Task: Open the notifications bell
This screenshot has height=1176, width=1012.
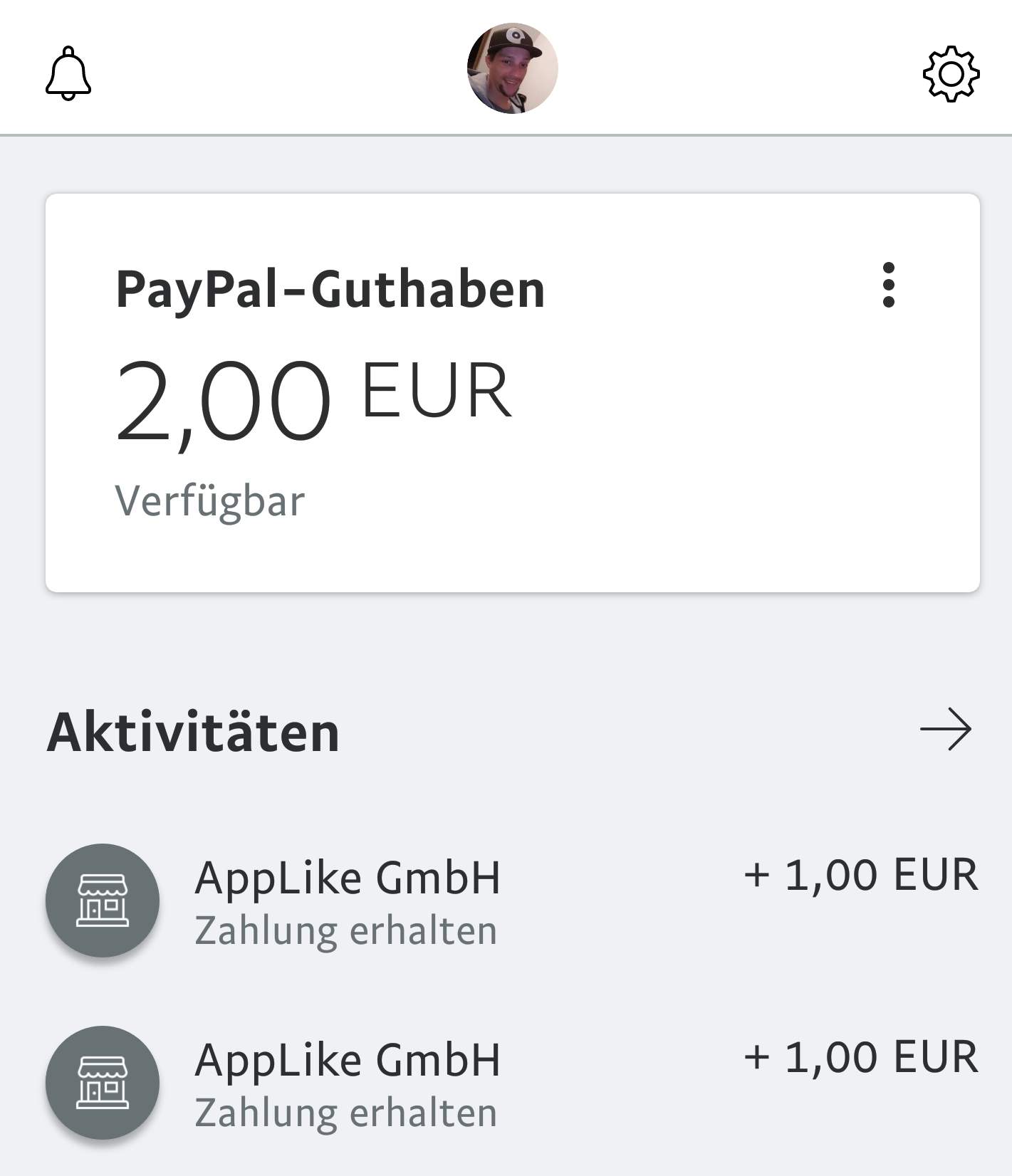Action: click(x=68, y=73)
